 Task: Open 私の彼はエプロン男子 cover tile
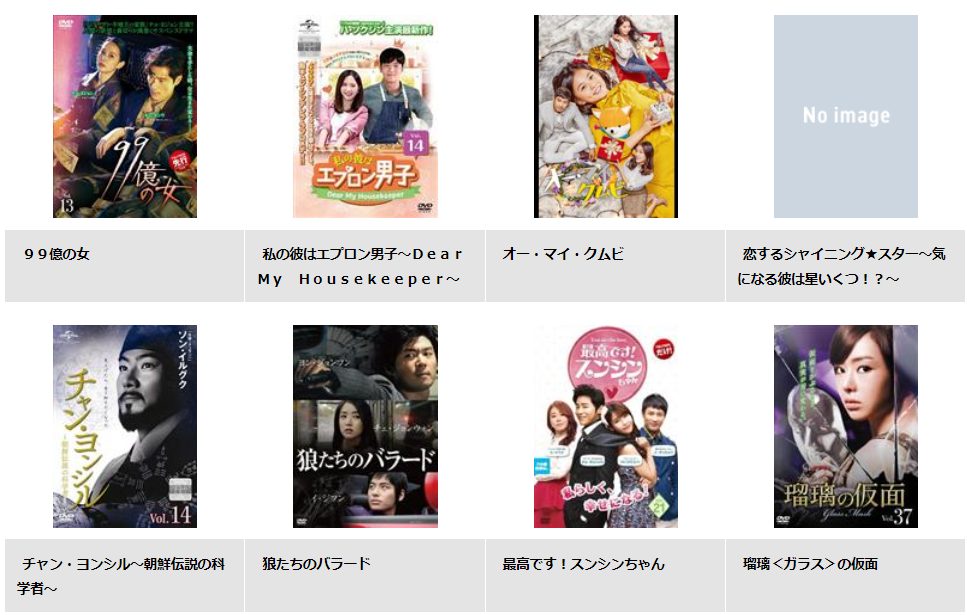pyautogui.click(x=365, y=116)
